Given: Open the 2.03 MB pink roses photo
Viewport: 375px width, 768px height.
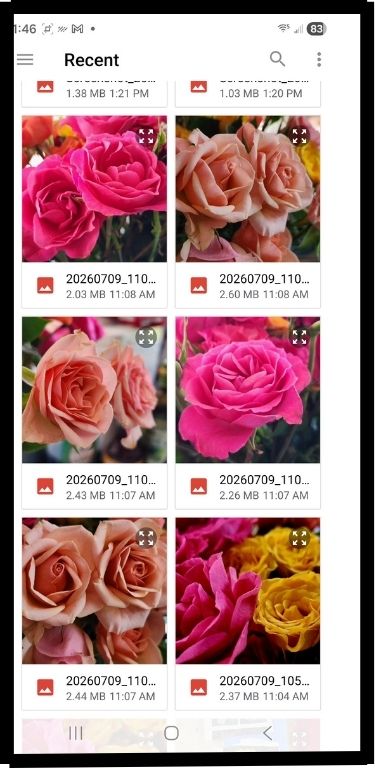Looking at the screenshot, I should [94, 212].
